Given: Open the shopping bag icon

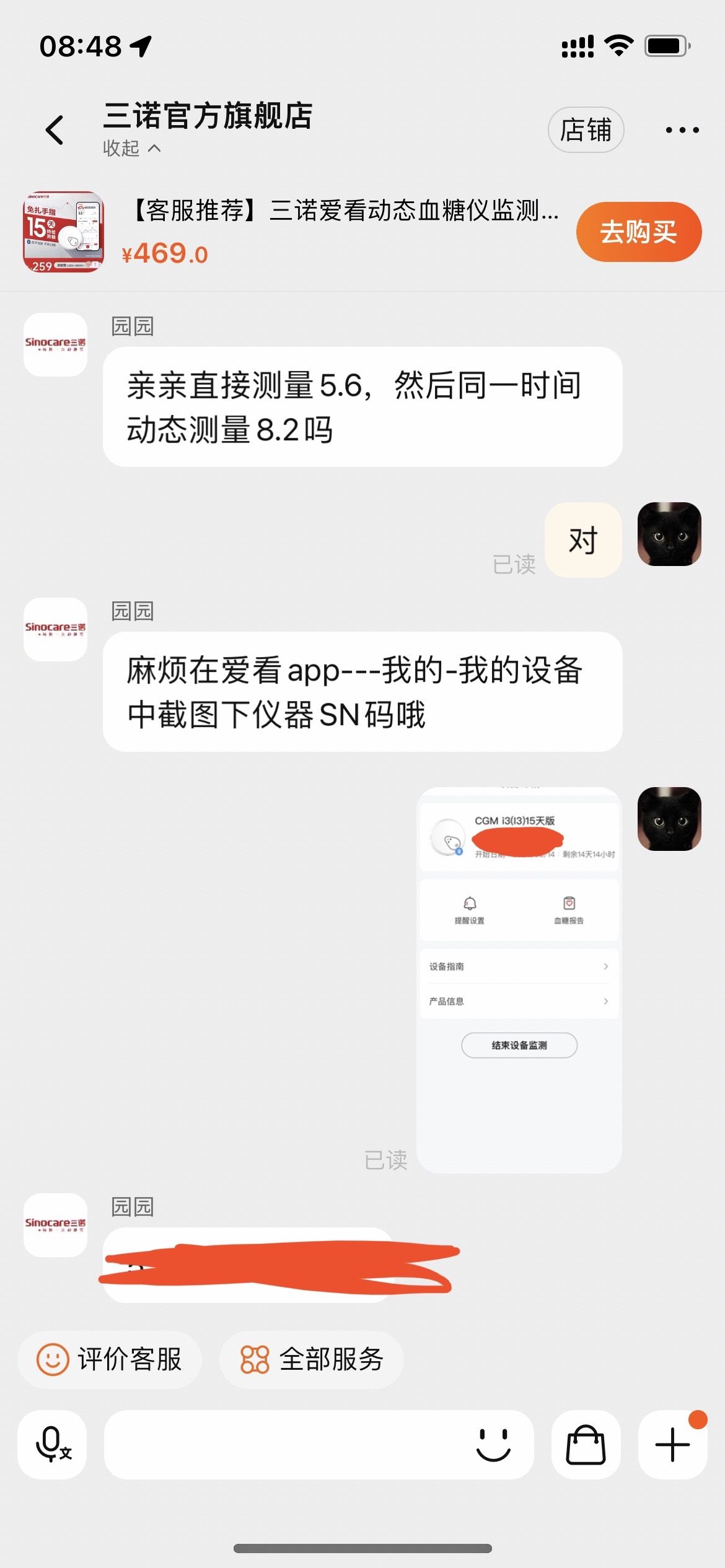Looking at the screenshot, I should click(x=586, y=1444).
